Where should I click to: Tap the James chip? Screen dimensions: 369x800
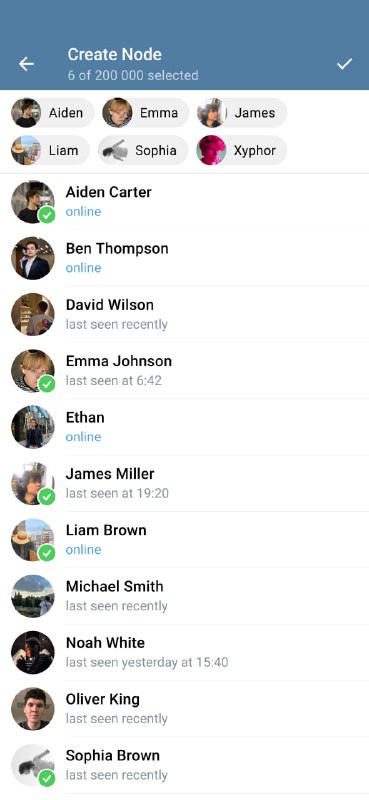coord(242,113)
